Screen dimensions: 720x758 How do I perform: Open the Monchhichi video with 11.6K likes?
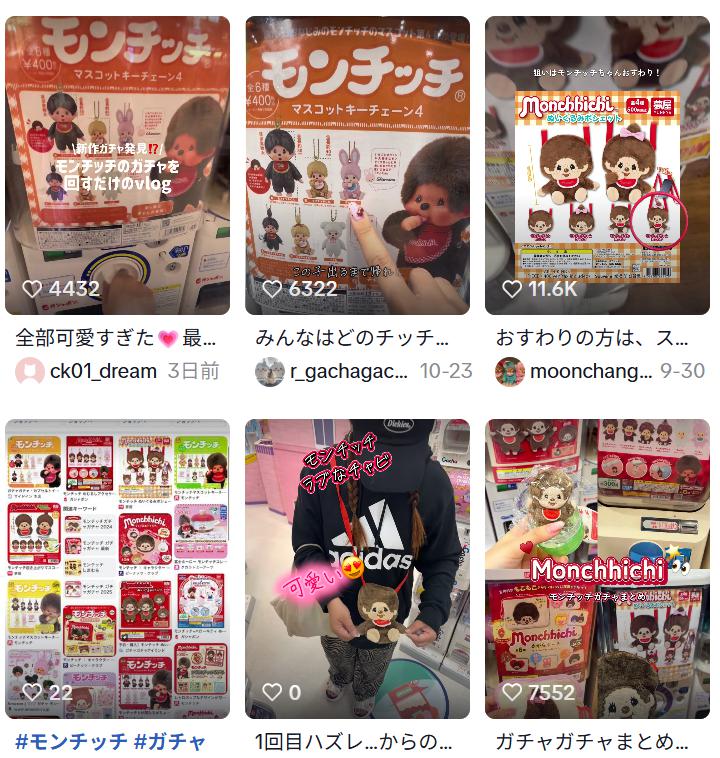(x=597, y=165)
